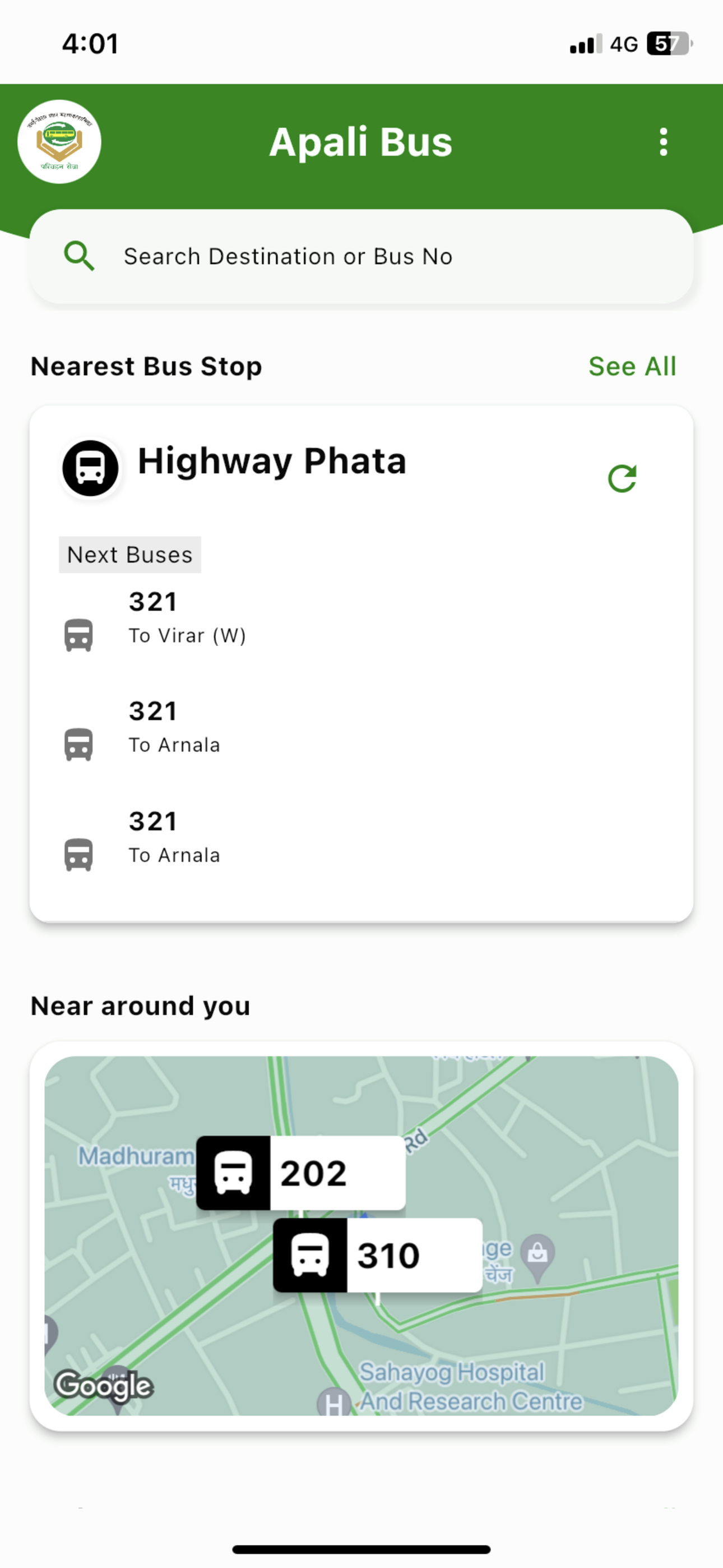Open See All nearest bus stops

tap(632, 366)
